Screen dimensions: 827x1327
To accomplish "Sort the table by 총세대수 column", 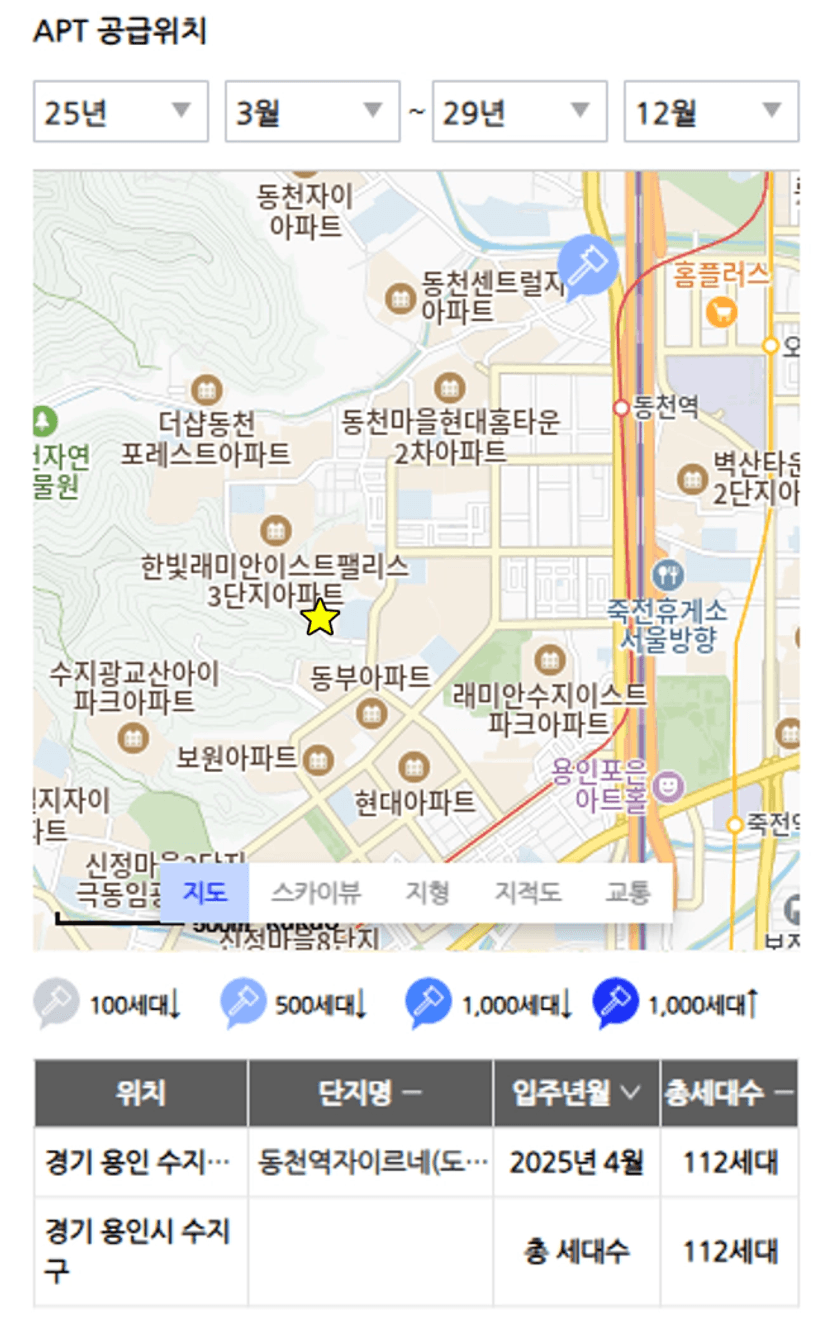I will (729, 1093).
